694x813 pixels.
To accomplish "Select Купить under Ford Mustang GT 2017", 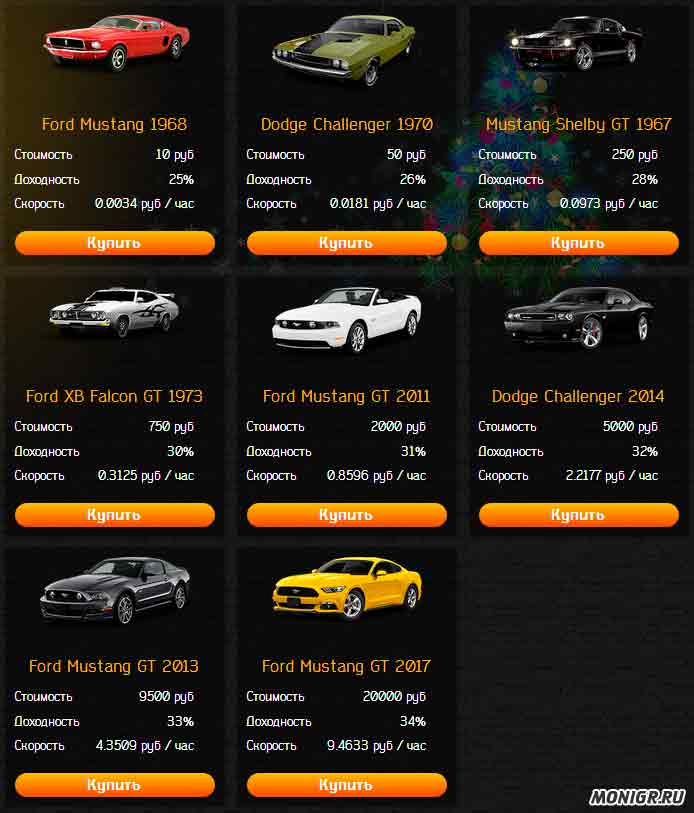I will click(346, 785).
